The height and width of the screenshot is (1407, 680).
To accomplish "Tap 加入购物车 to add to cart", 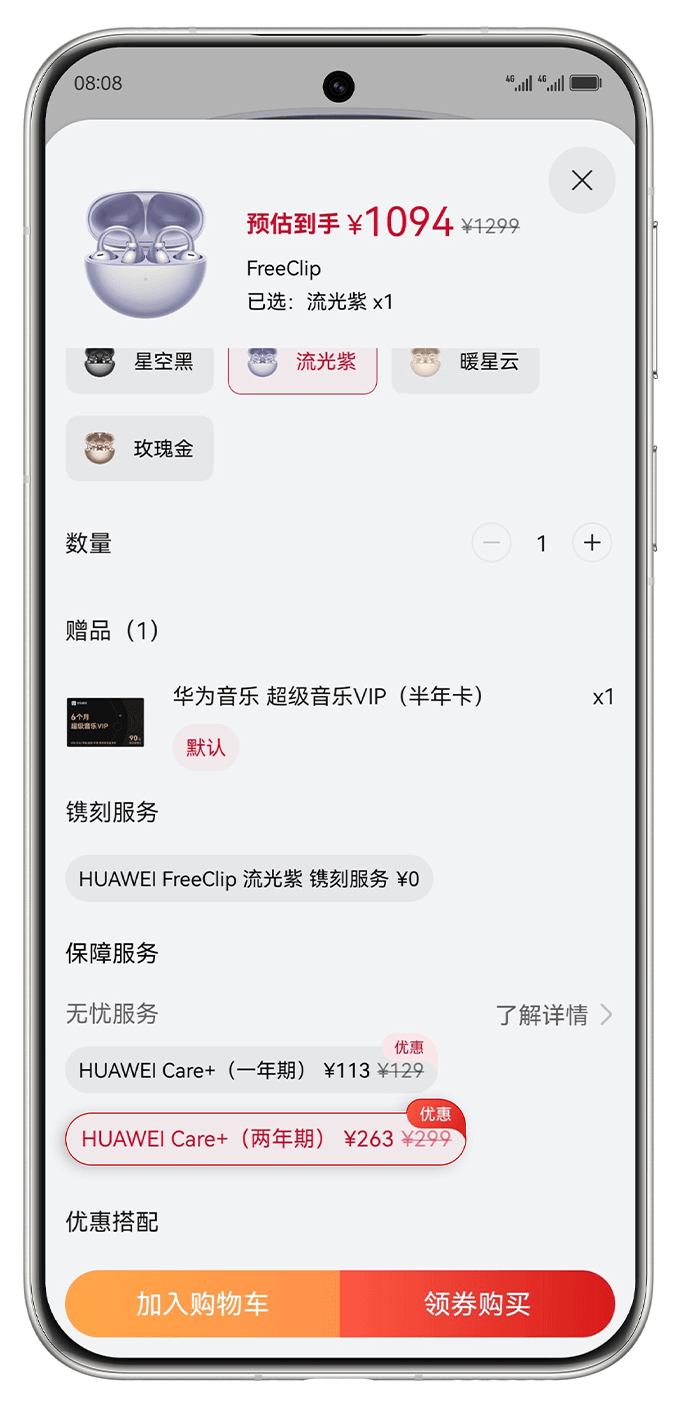I will 203,1304.
